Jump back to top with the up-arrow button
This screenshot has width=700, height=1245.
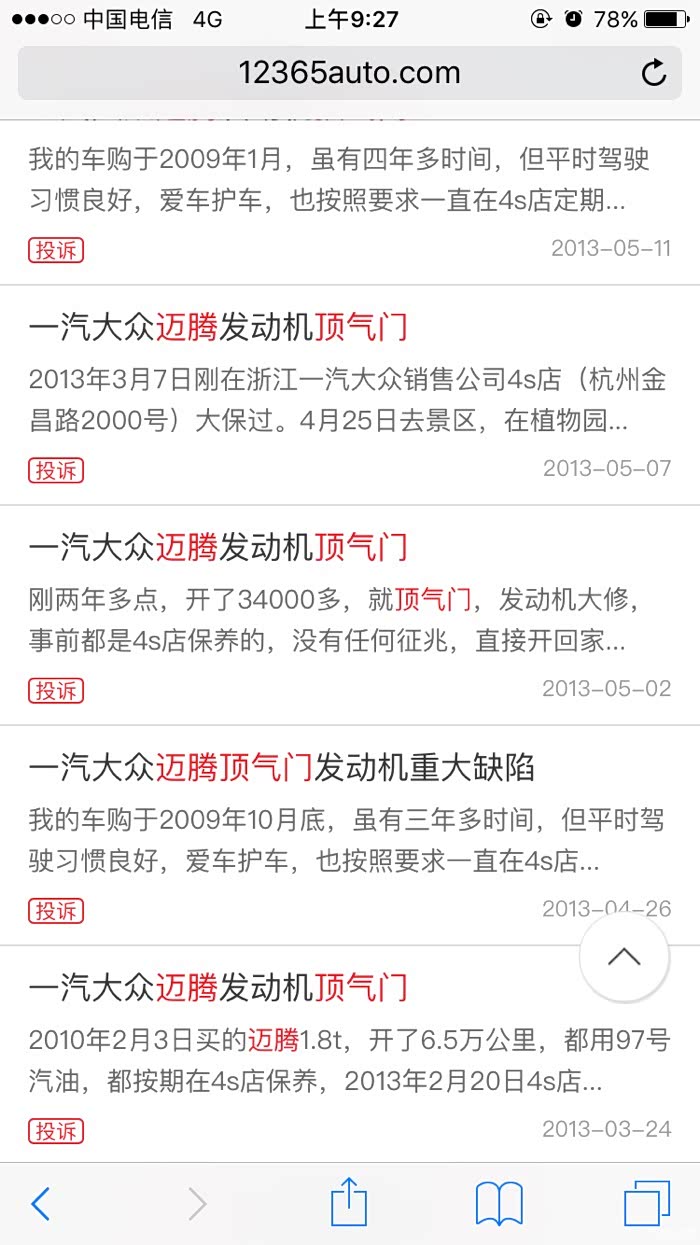coord(624,957)
